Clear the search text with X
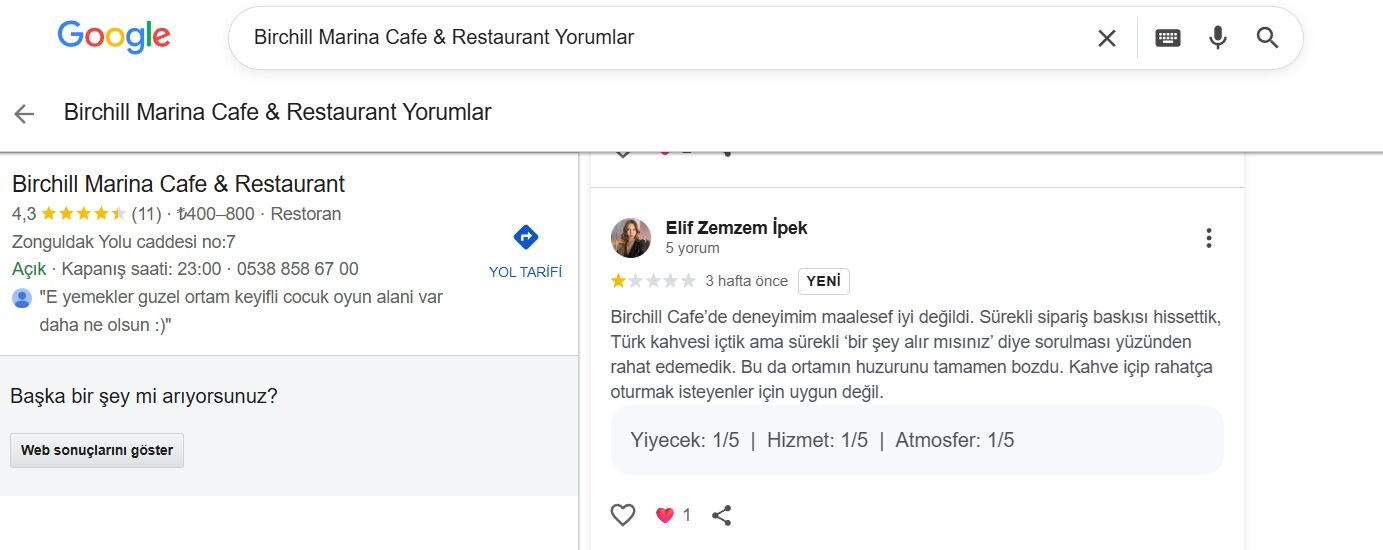 coord(1106,38)
